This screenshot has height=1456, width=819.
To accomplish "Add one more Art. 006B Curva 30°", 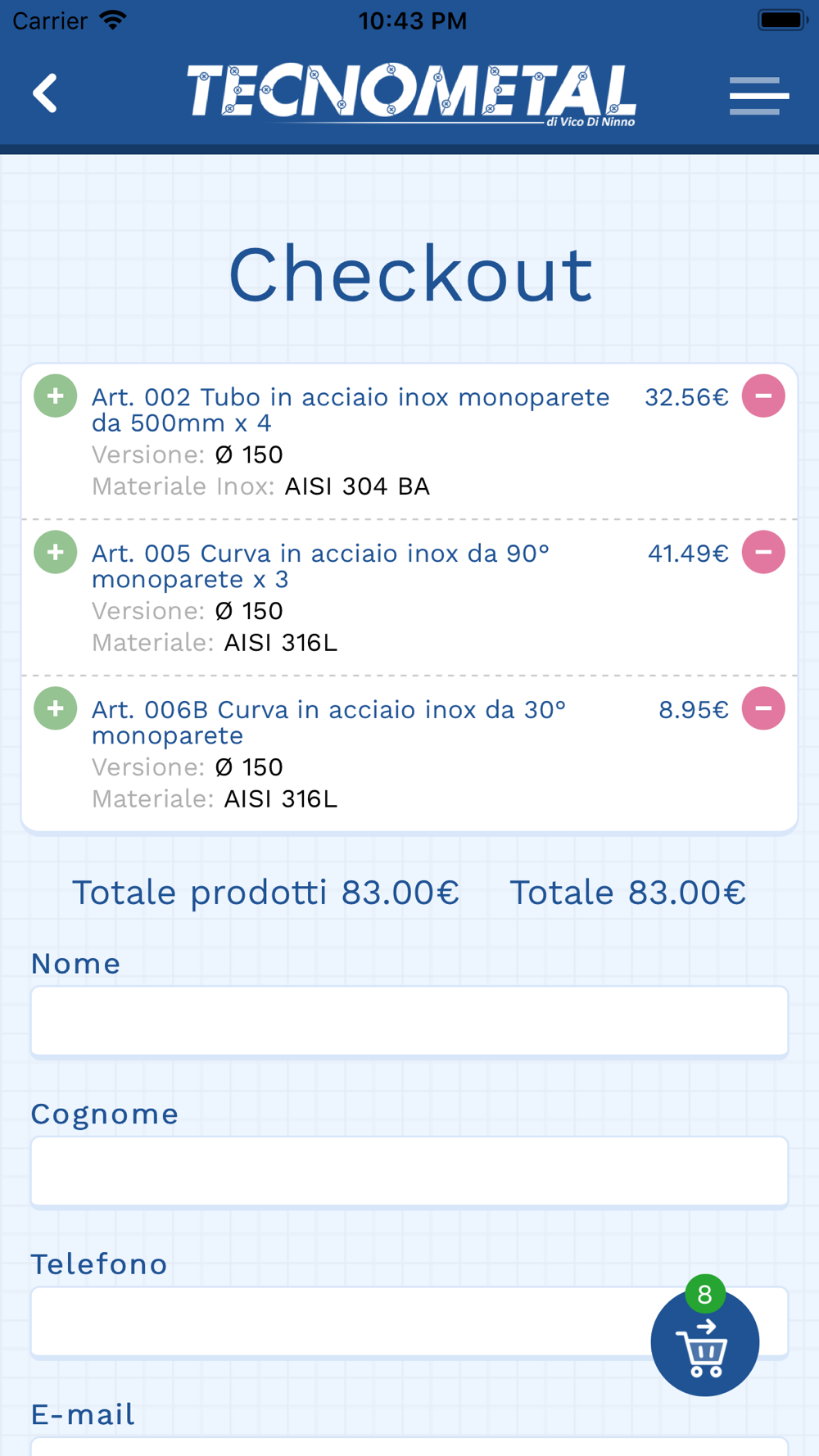I will (56, 708).
